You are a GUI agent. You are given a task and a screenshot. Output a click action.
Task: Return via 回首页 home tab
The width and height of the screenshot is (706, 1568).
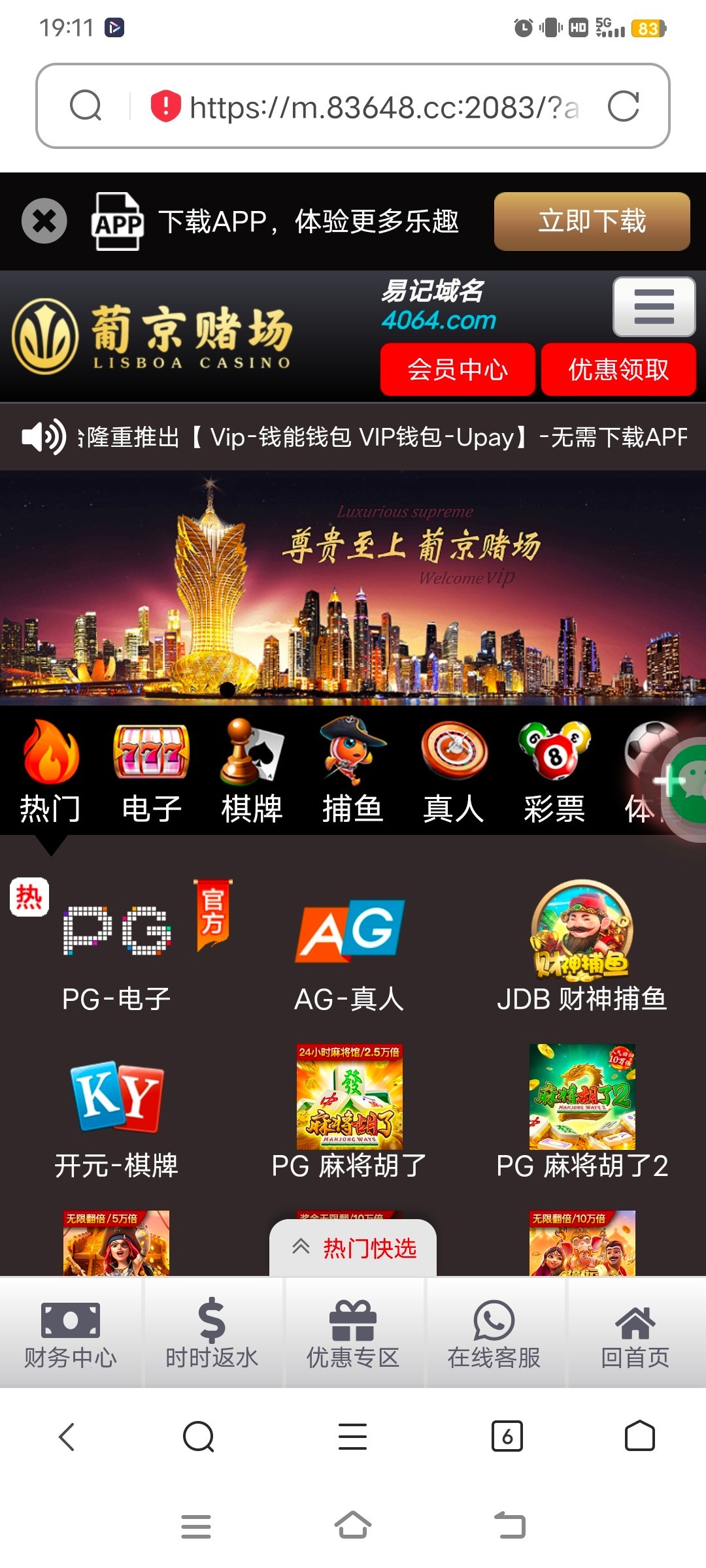(x=635, y=1333)
